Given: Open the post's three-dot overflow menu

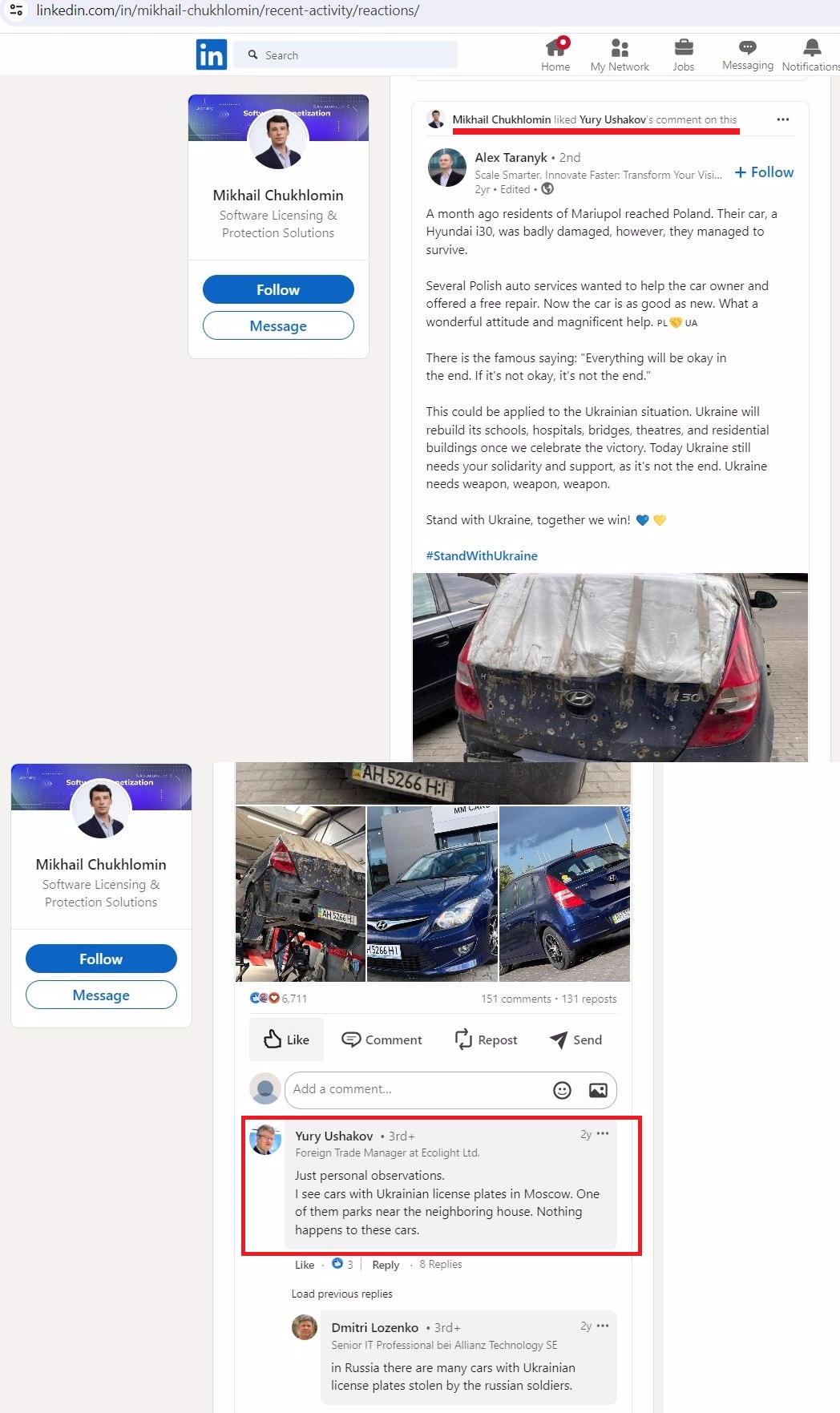Looking at the screenshot, I should tap(783, 119).
